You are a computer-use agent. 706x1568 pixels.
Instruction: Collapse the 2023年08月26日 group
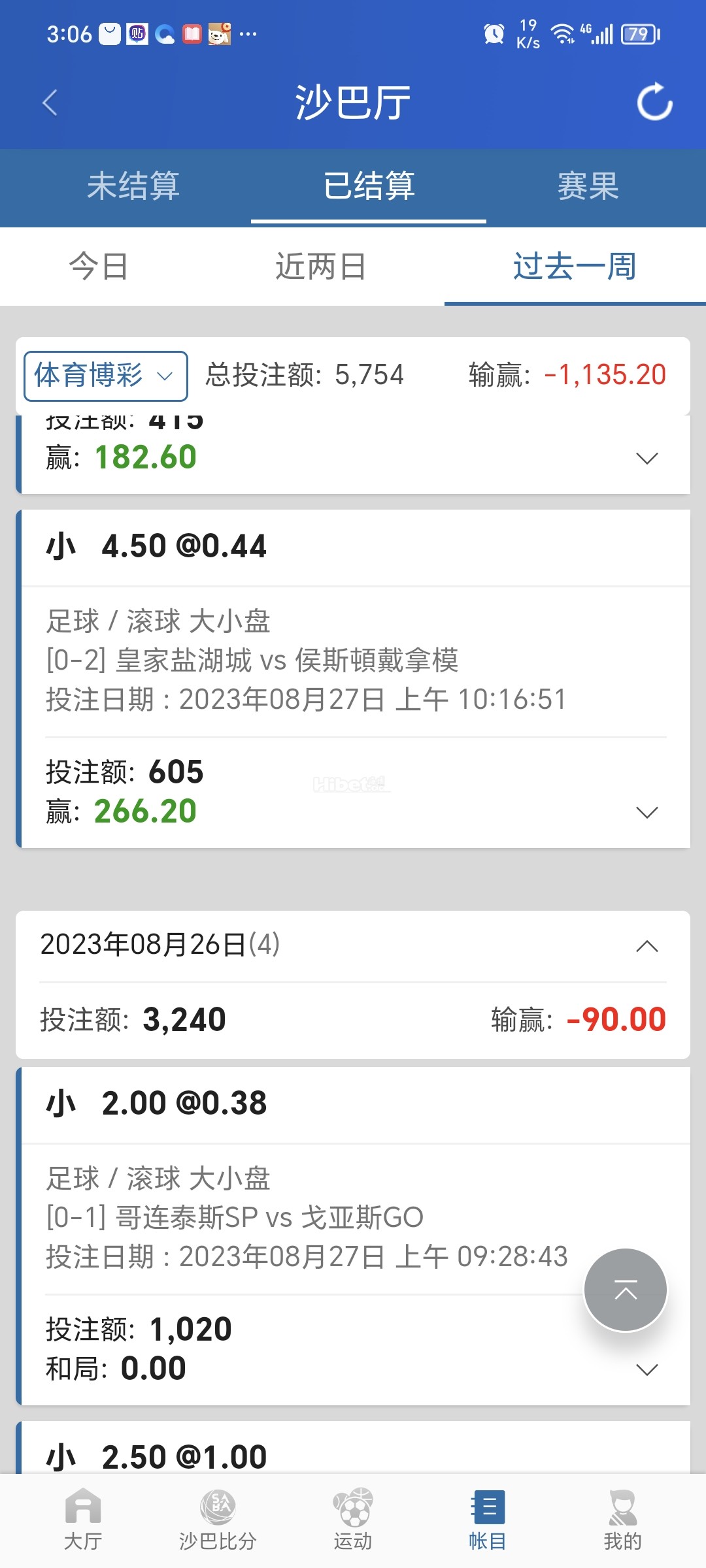pos(647,946)
